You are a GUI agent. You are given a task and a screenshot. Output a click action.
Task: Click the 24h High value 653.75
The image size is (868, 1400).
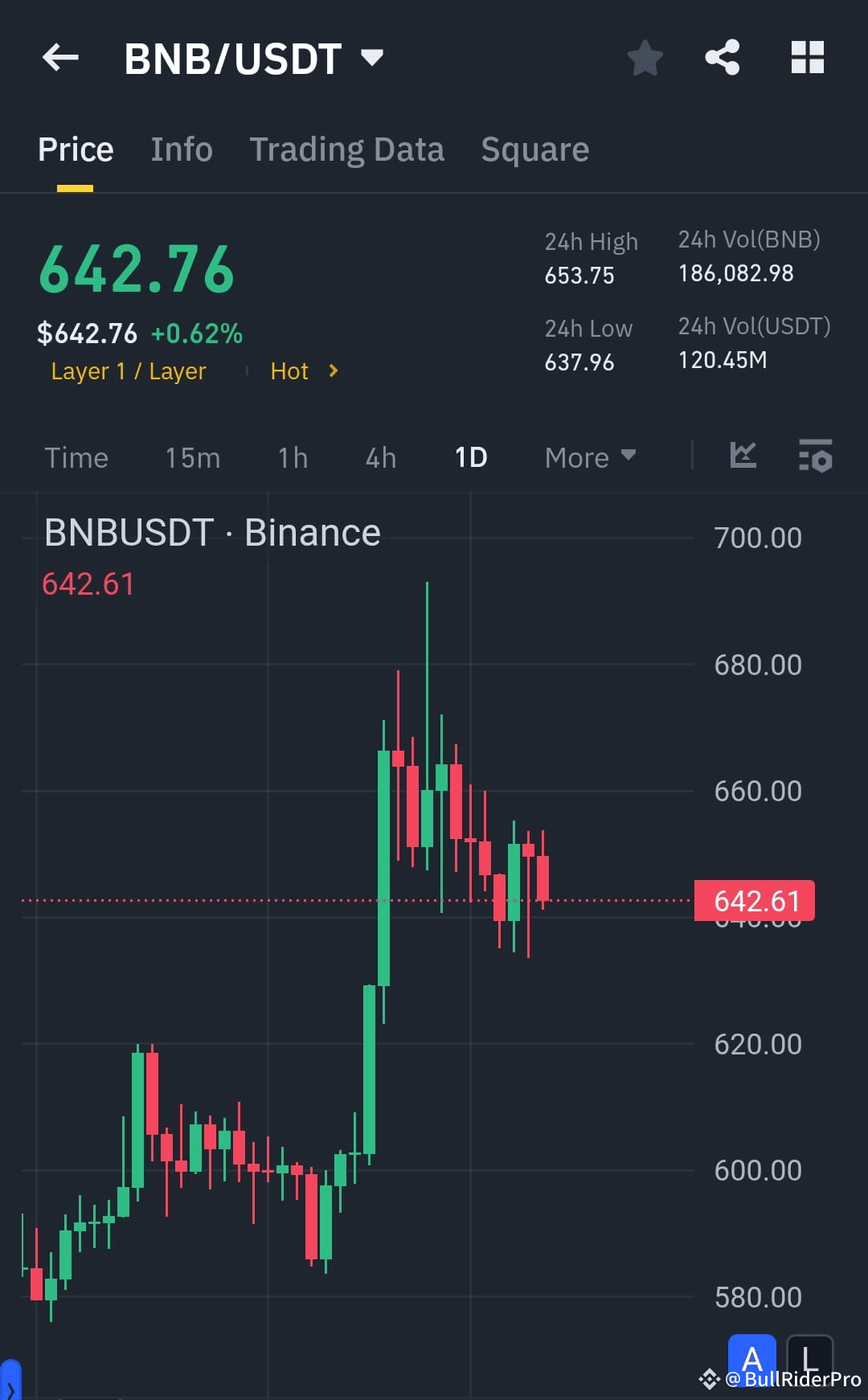click(x=579, y=276)
